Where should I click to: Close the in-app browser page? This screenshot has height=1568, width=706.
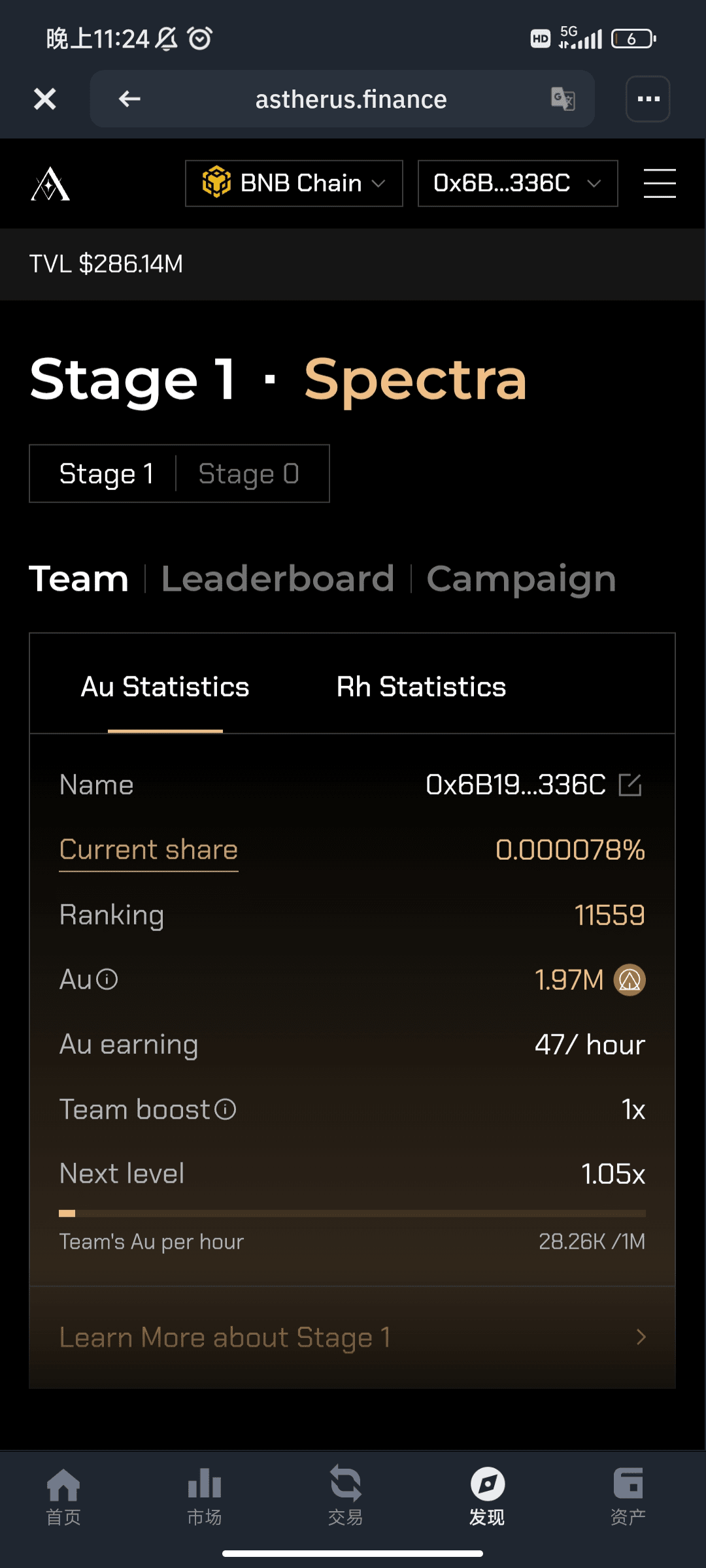44,99
